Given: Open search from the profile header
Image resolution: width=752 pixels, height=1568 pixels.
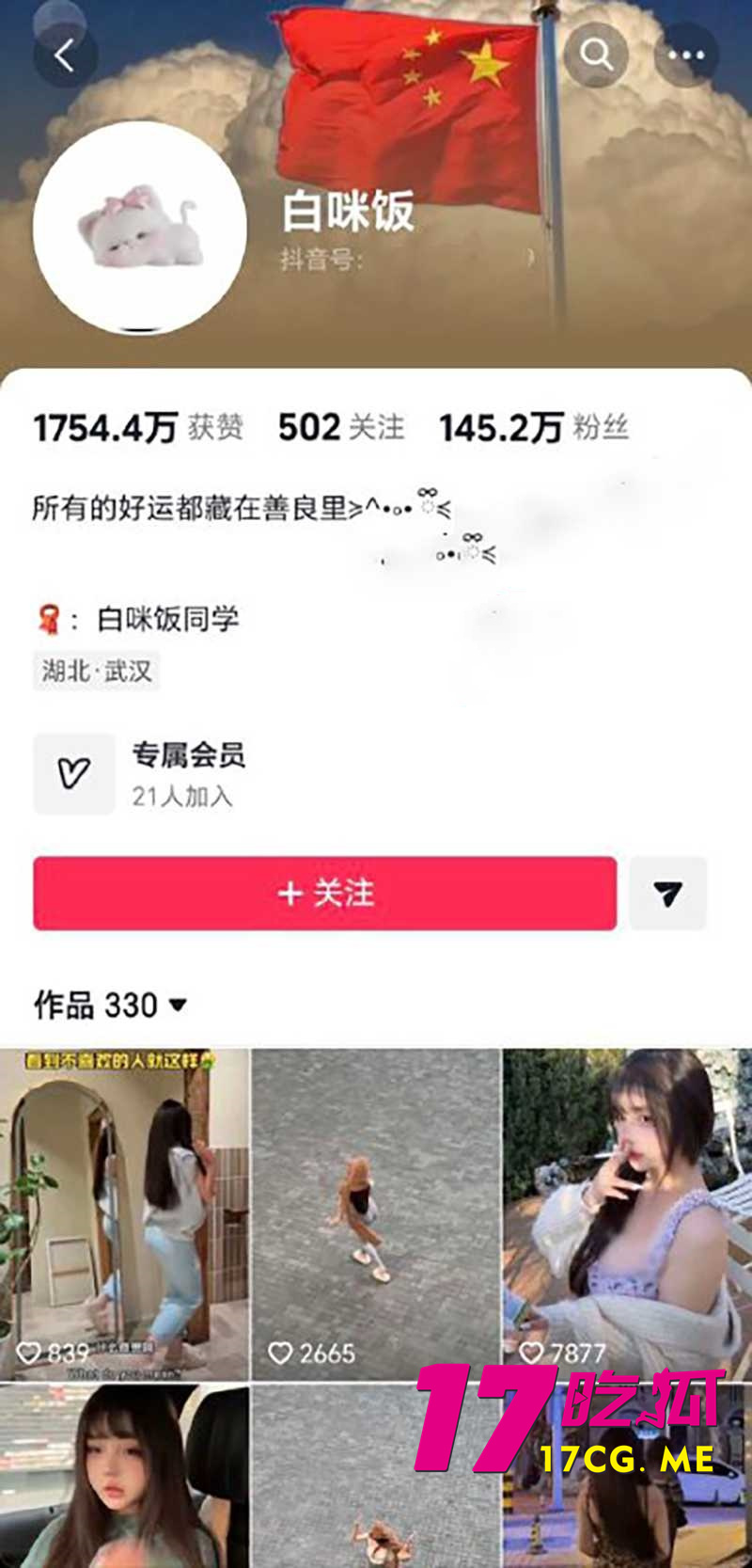Looking at the screenshot, I should 595,54.
